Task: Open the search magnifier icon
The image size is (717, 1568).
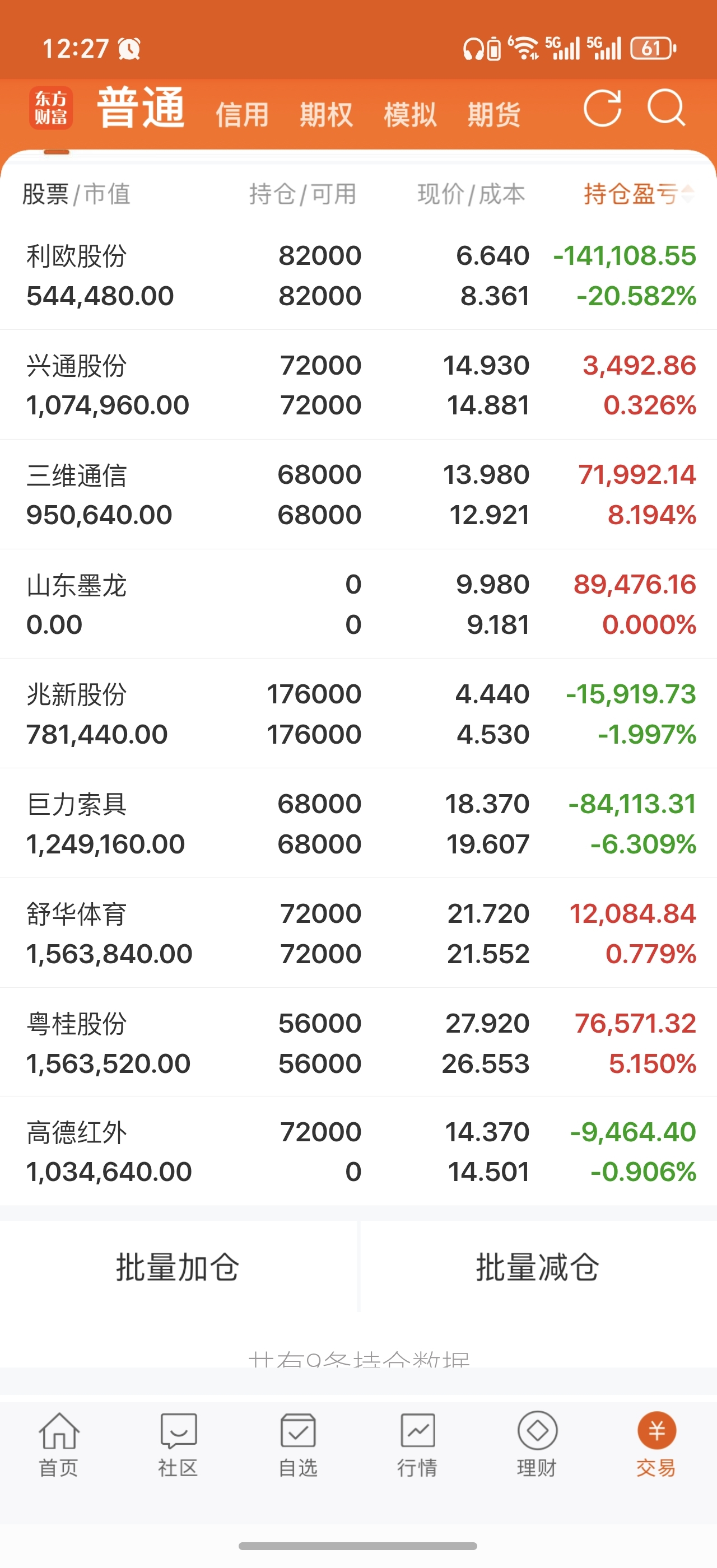Action: point(667,108)
